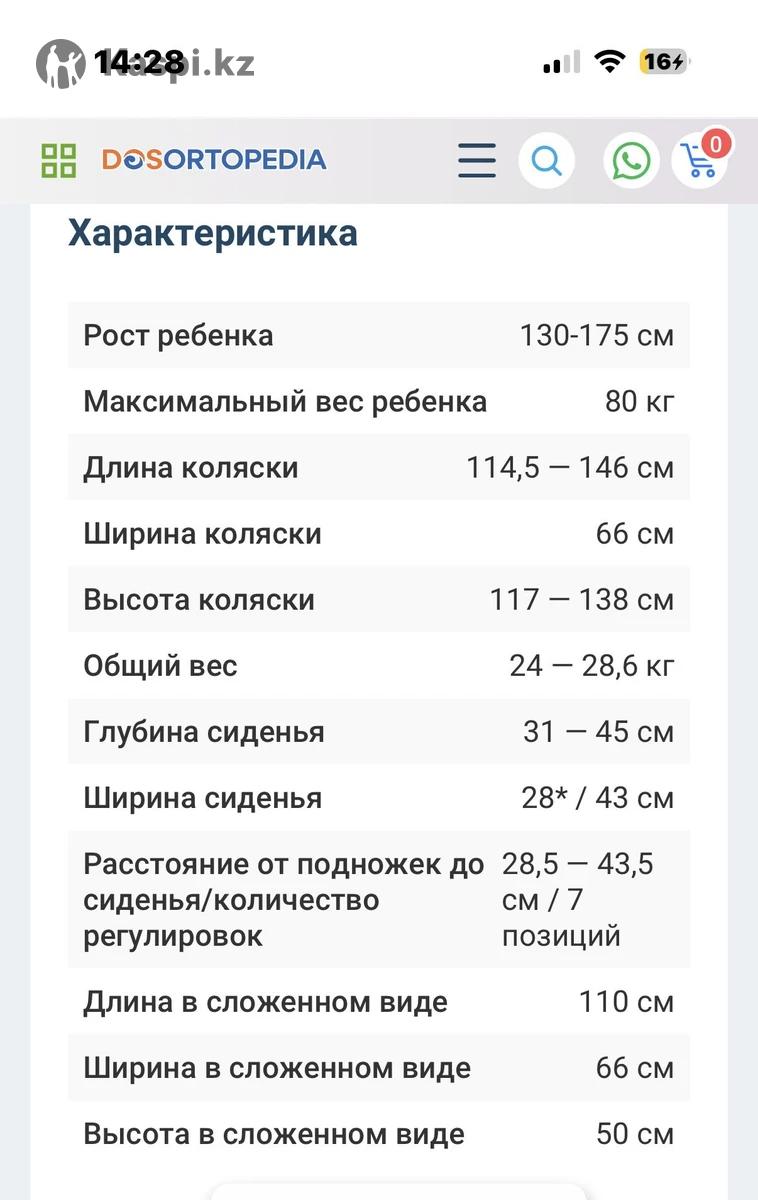The width and height of the screenshot is (758, 1200).
Task: Contact the store via WhatsApp
Action: tap(631, 160)
